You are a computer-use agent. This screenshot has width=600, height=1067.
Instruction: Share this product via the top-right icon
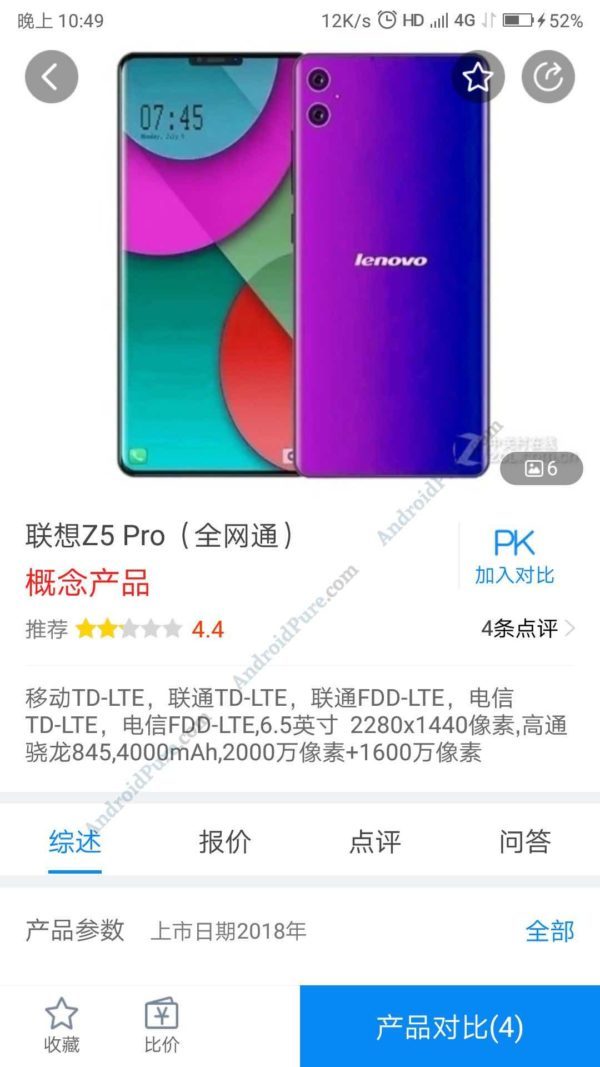point(548,77)
